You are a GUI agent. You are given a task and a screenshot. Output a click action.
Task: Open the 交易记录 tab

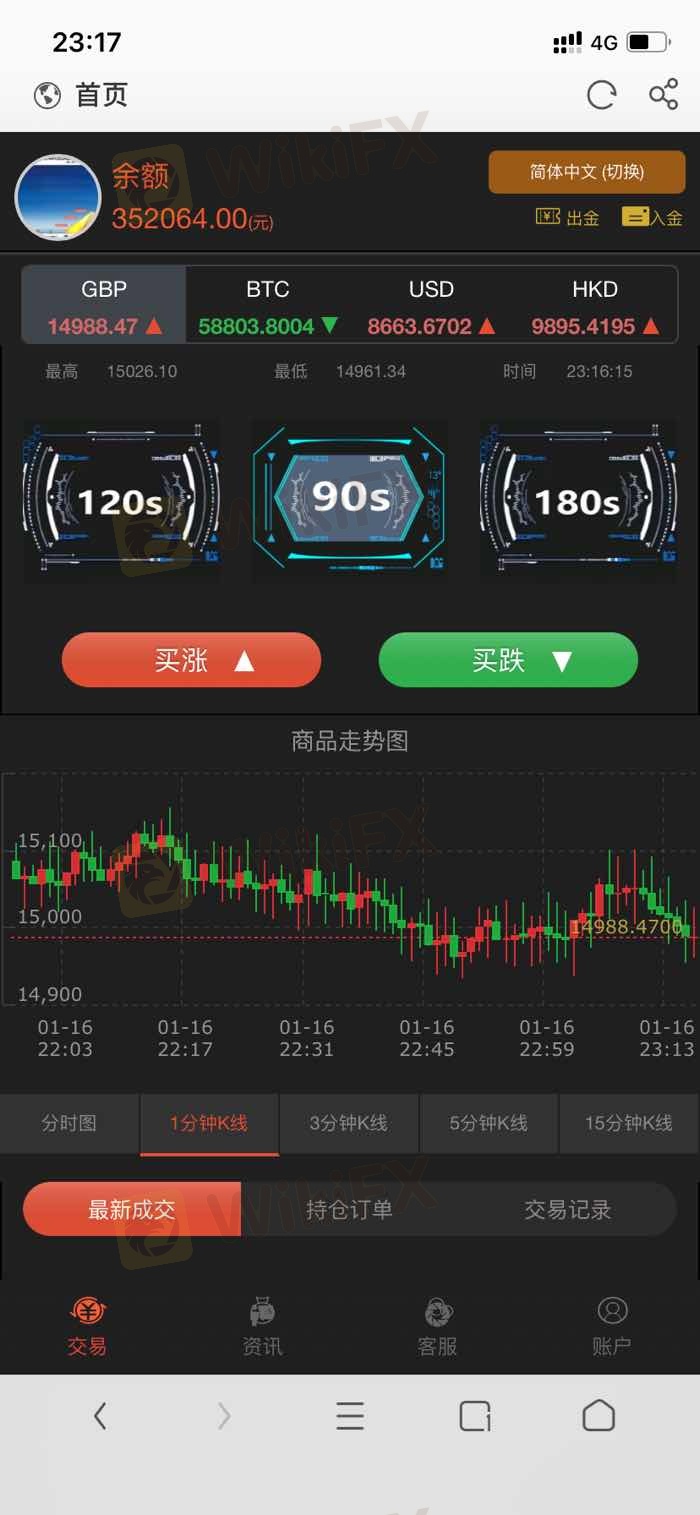568,1209
